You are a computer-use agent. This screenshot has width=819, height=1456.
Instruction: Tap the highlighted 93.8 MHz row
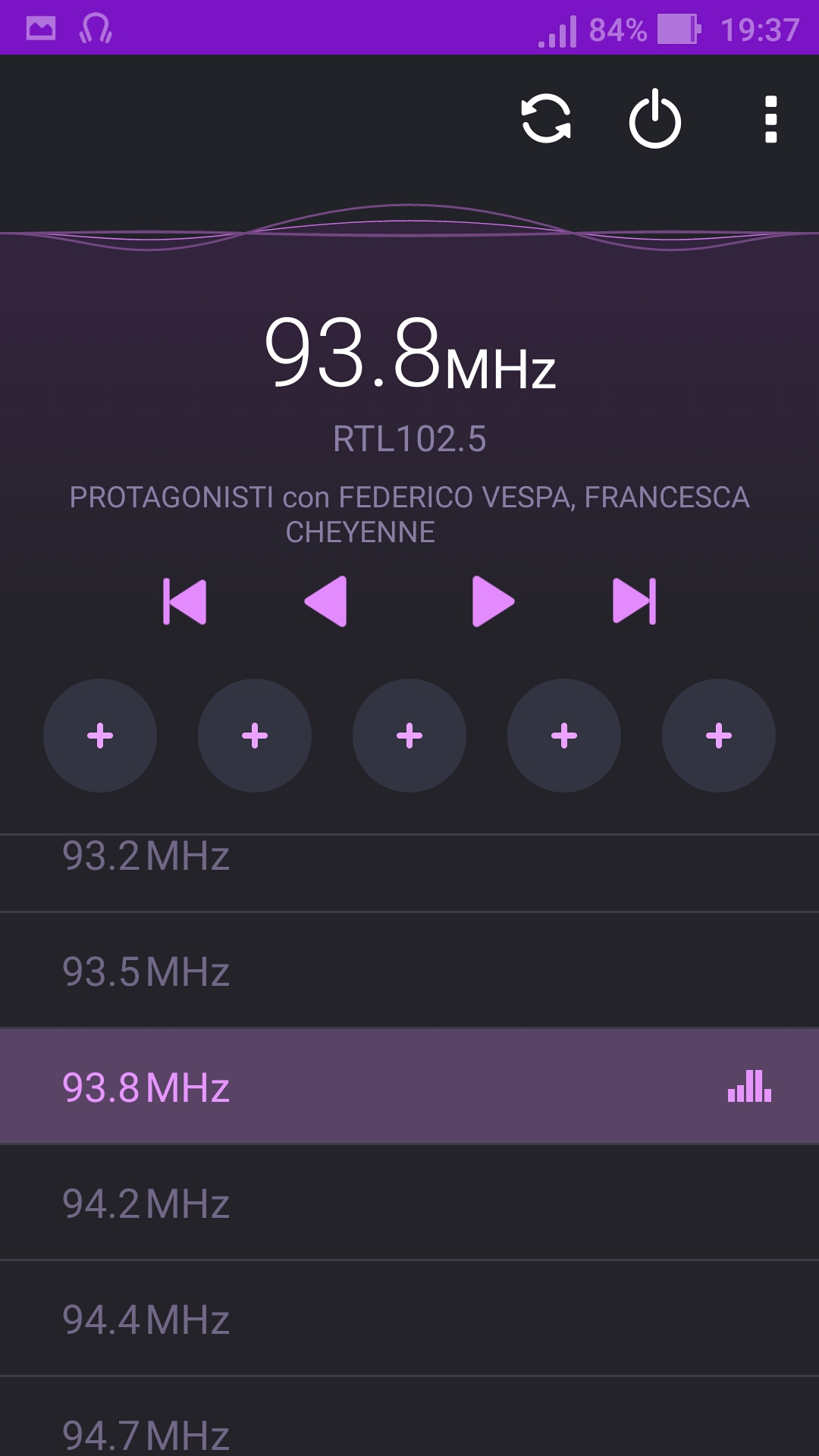coord(409,1087)
